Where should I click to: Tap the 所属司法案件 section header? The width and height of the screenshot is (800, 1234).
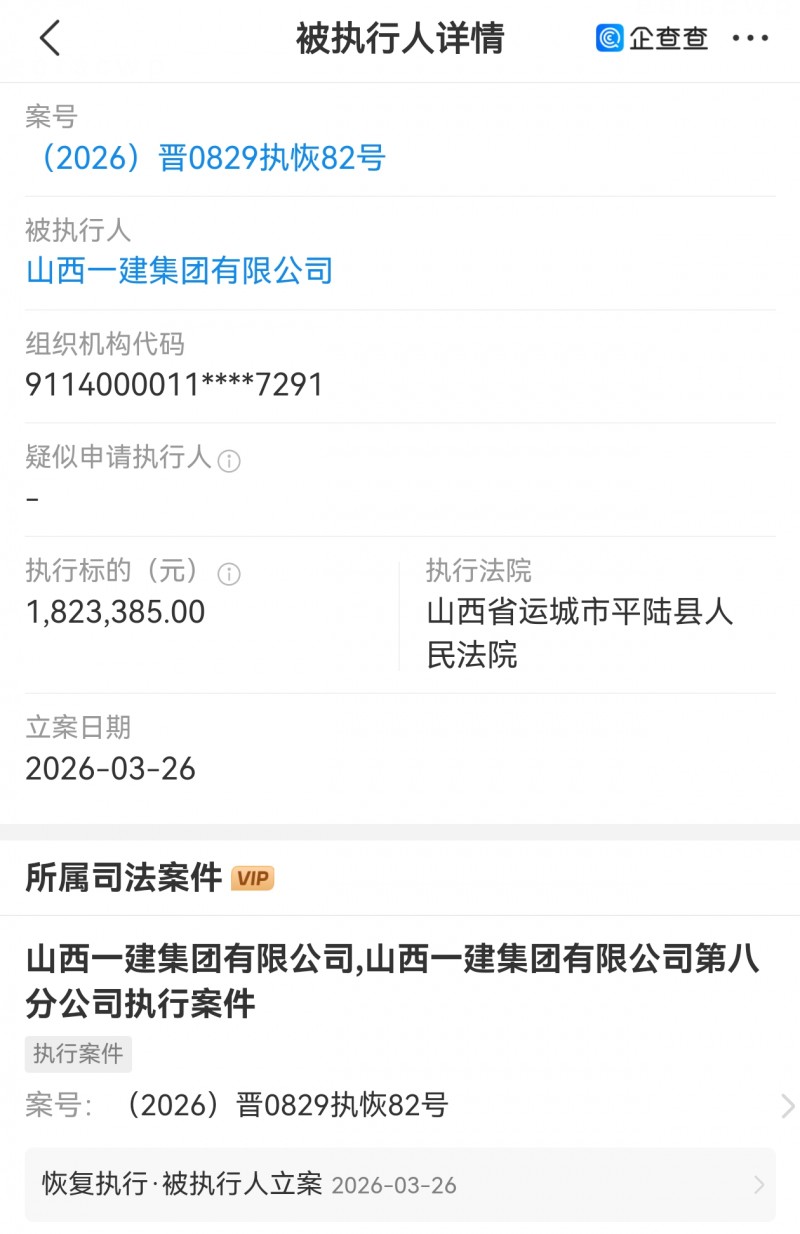pyautogui.click(x=123, y=878)
